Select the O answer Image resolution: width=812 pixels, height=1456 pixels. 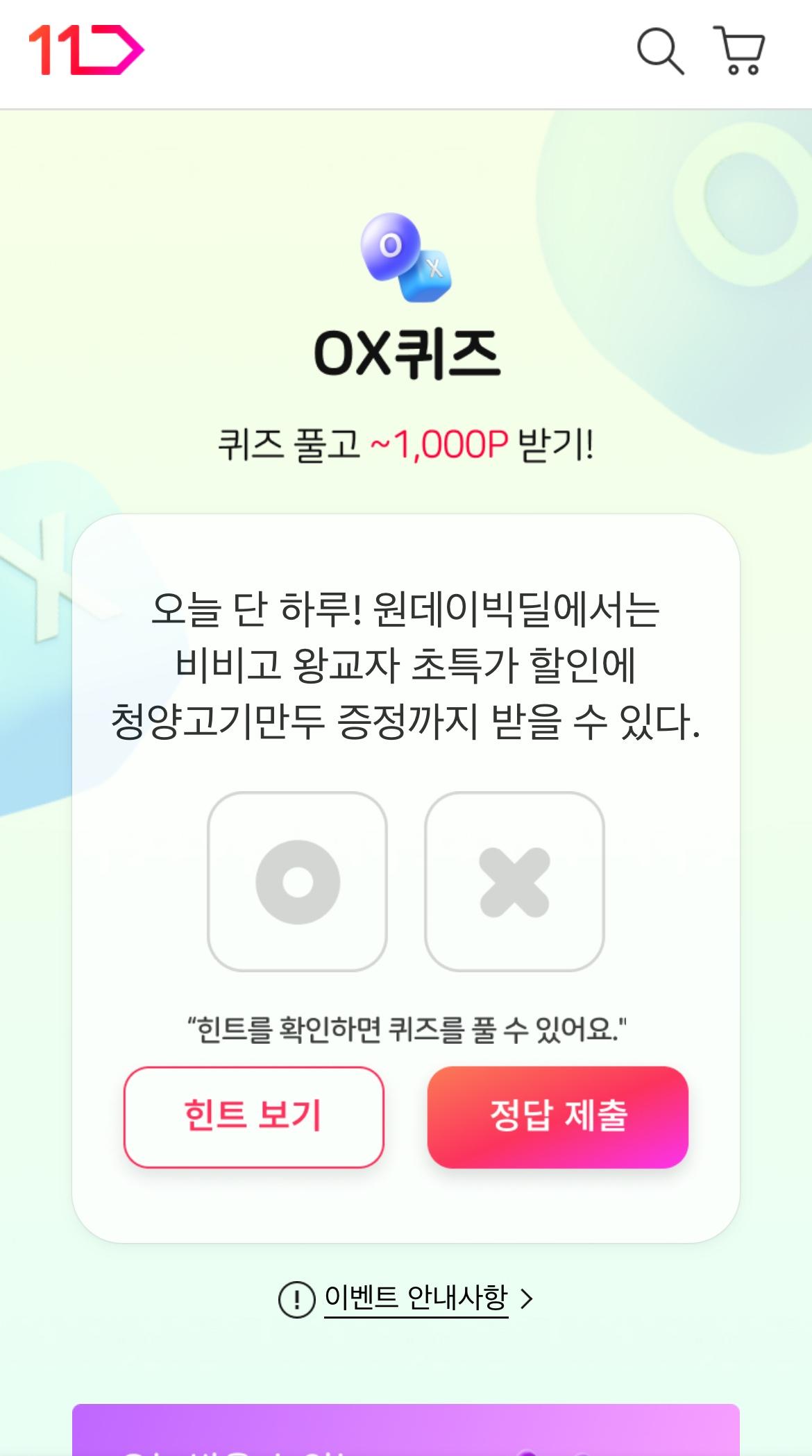pos(297,881)
